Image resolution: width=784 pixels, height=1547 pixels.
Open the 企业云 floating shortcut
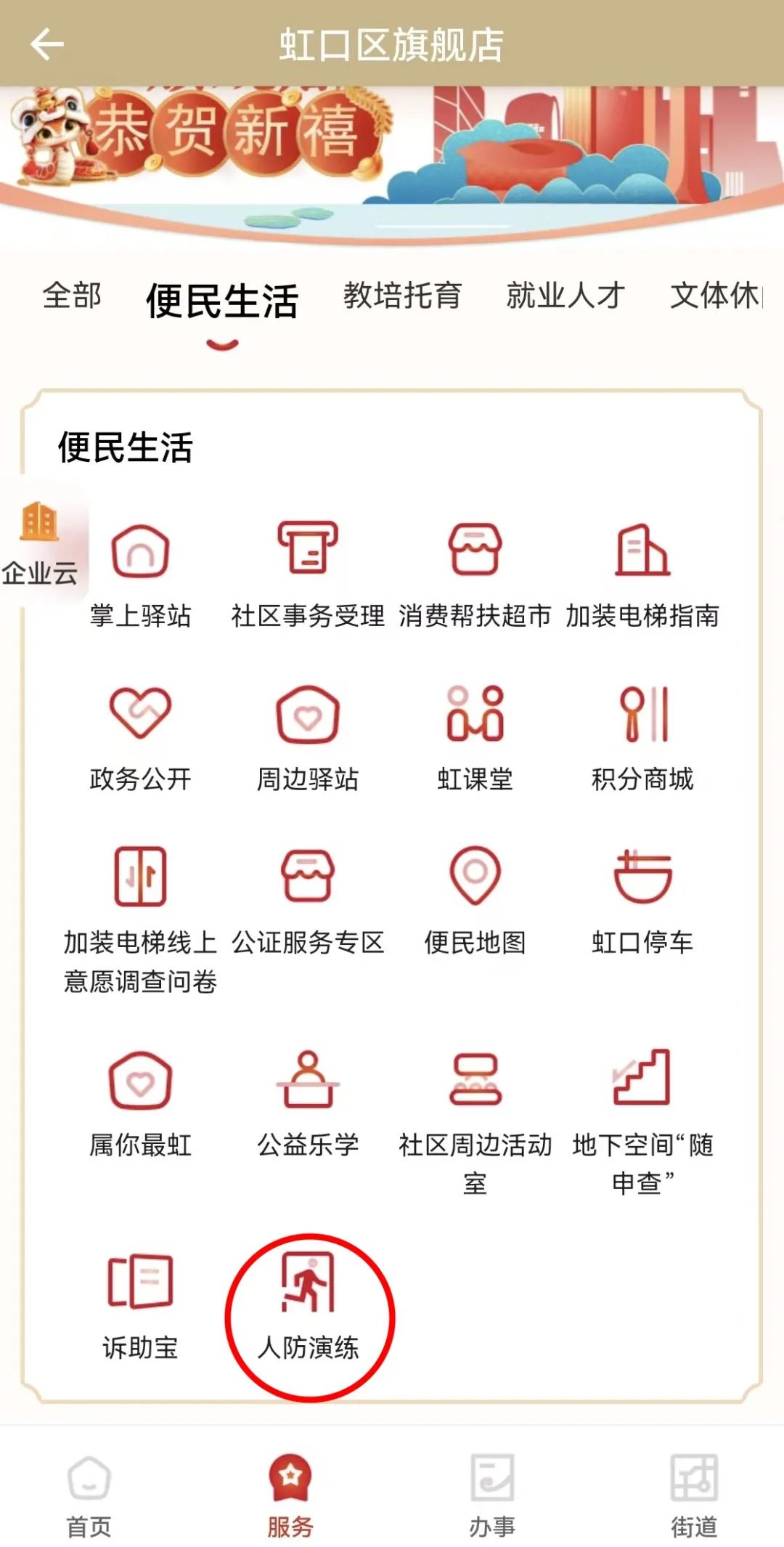pos(40,543)
